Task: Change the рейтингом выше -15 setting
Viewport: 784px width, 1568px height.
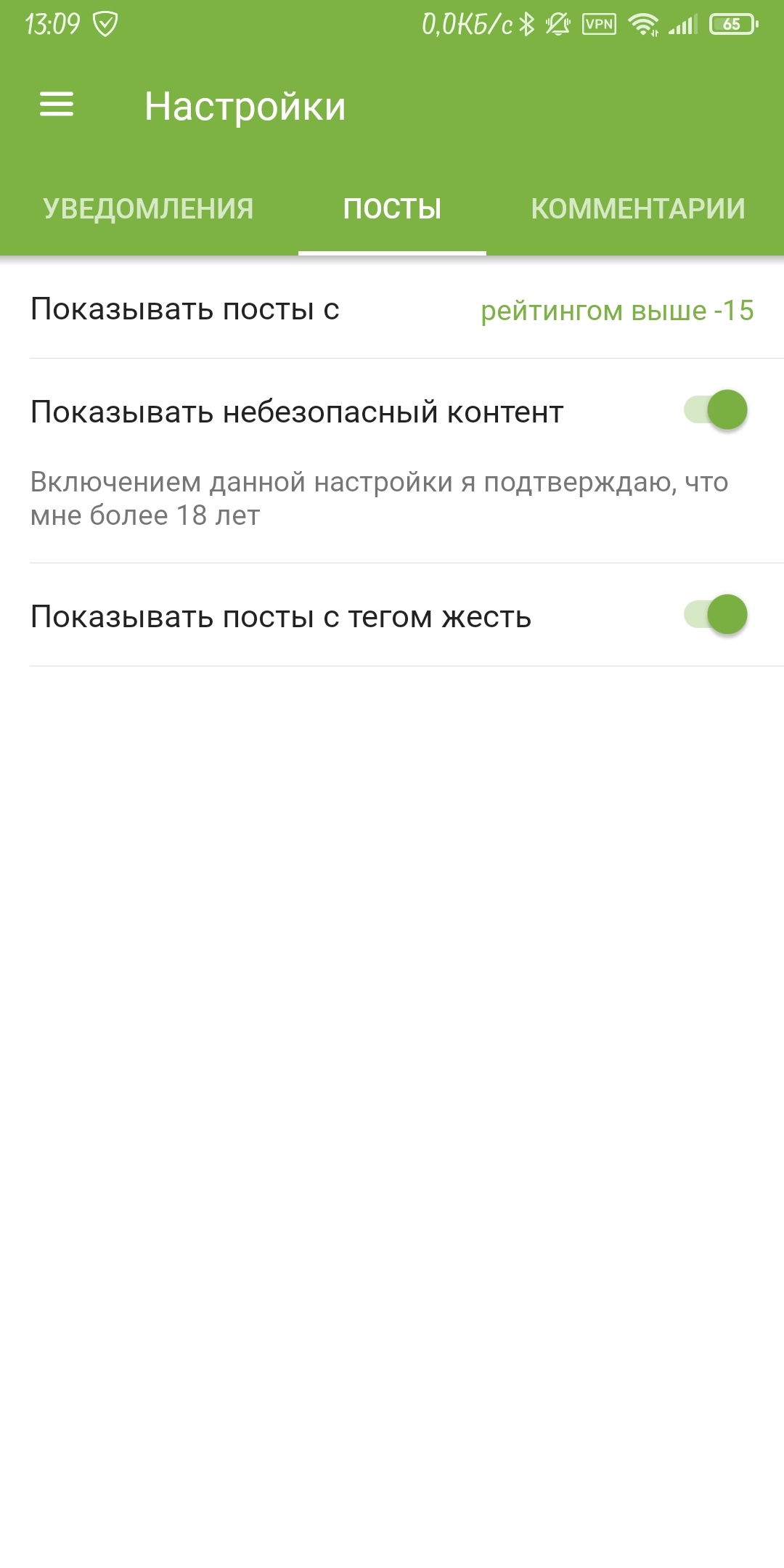Action: pyautogui.click(x=617, y=311)
